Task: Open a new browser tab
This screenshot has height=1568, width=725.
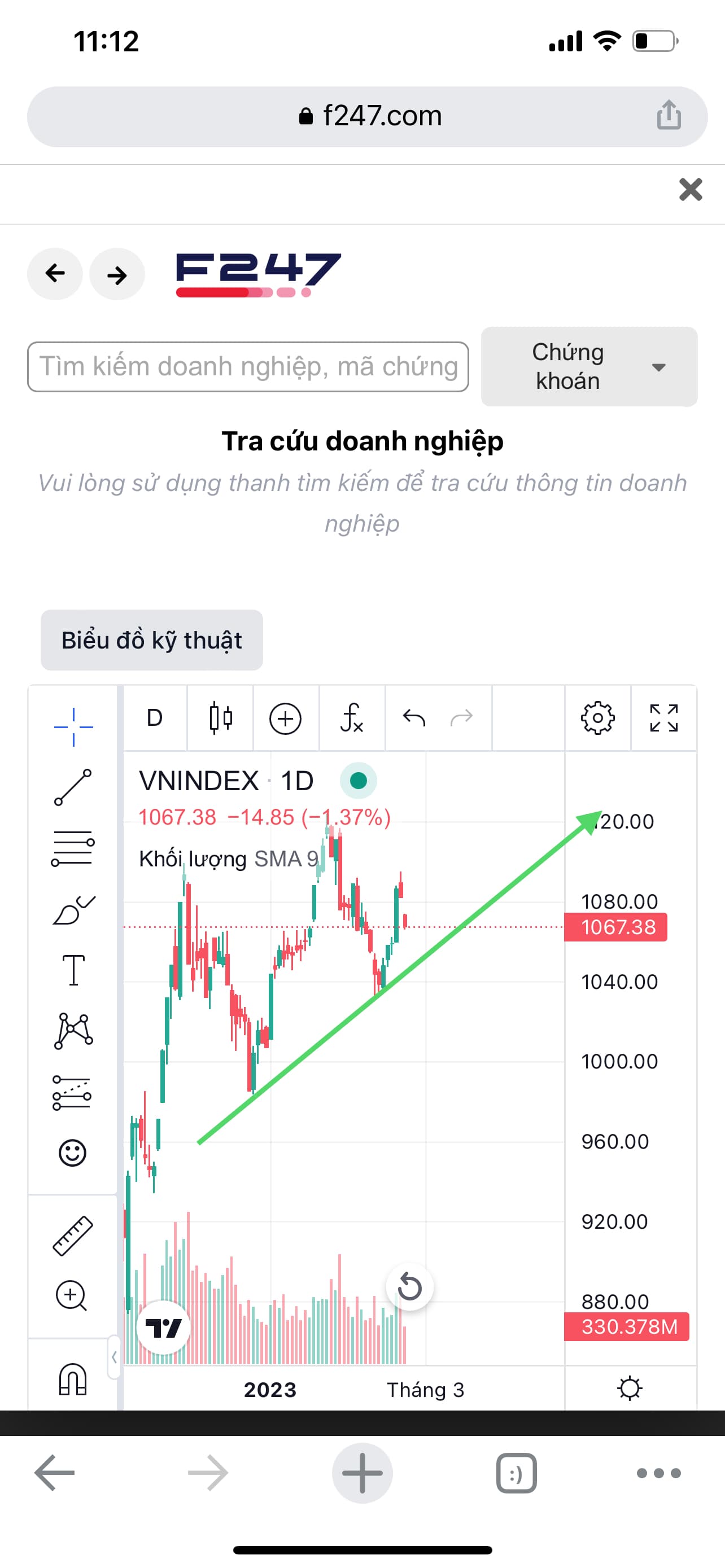Action: coord(362,1473)
